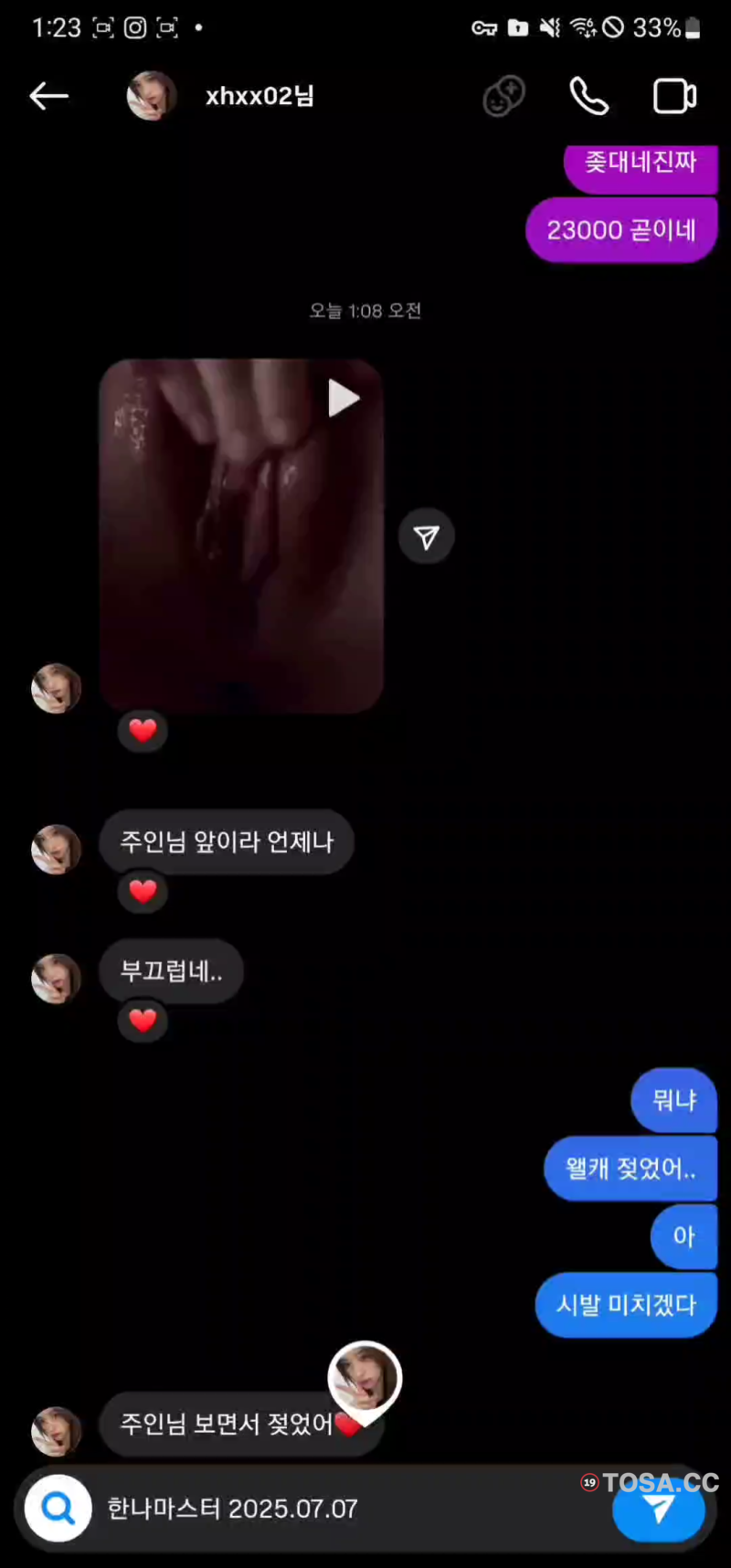Send the typed message
This screenshot has height=1568, width=731.
pos(658,1510)
